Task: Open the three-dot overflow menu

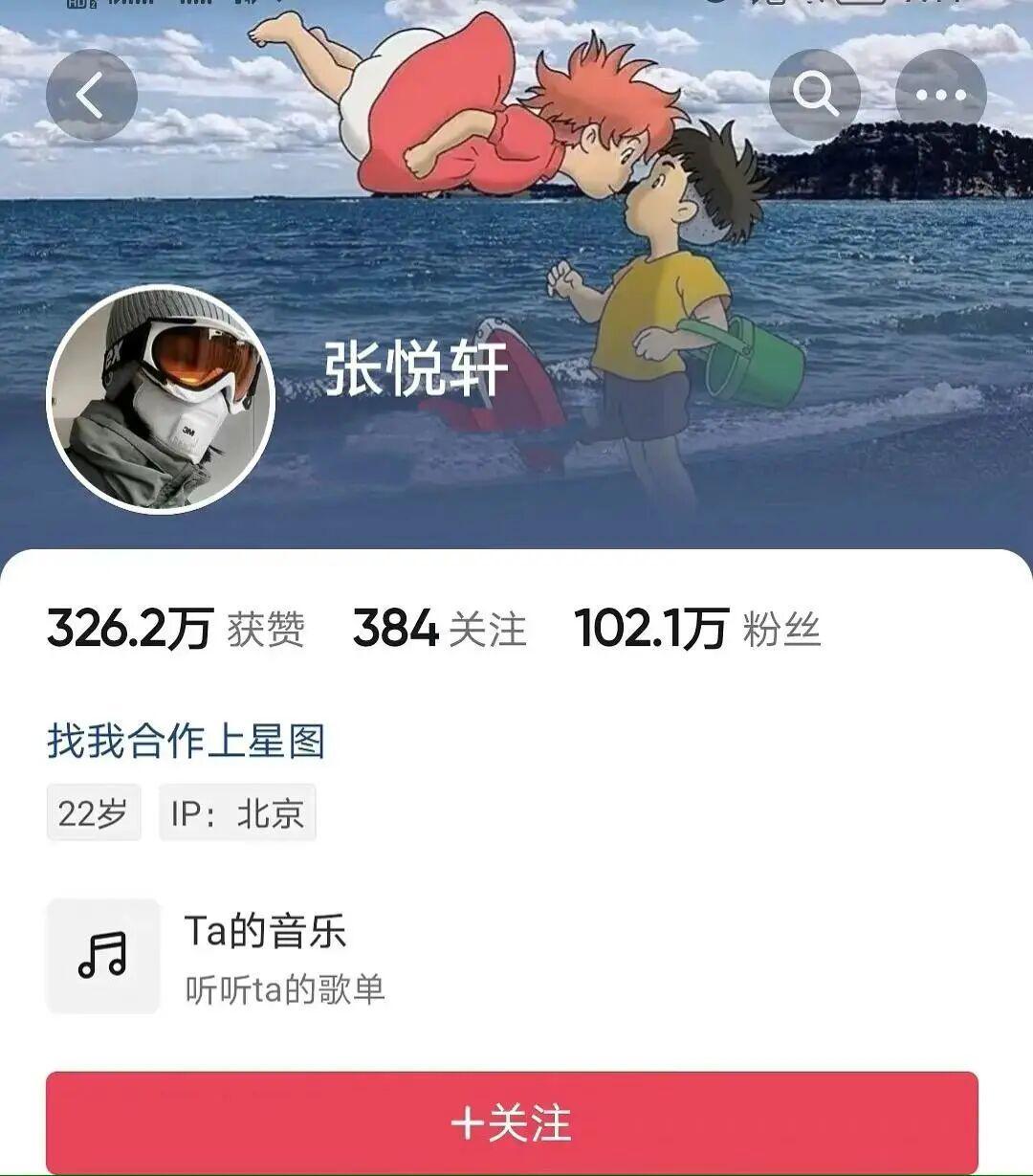Action: tap(940, 95)
